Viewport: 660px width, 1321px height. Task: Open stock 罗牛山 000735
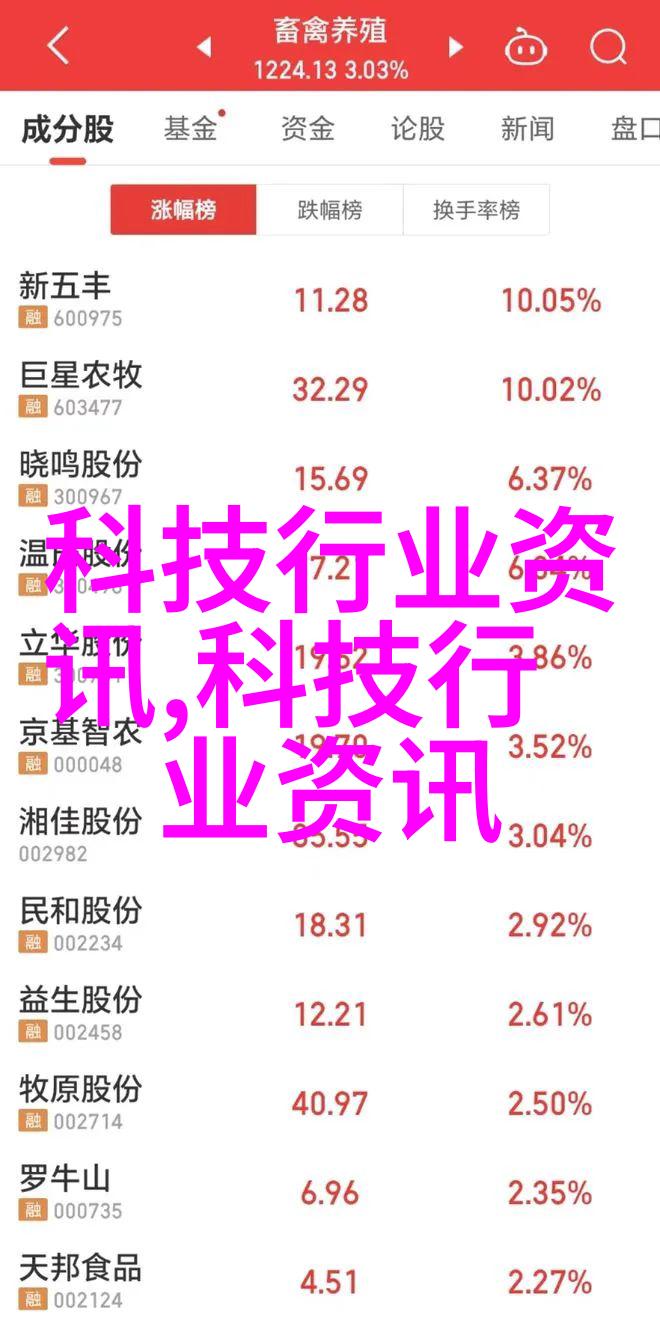point(330,1192)
